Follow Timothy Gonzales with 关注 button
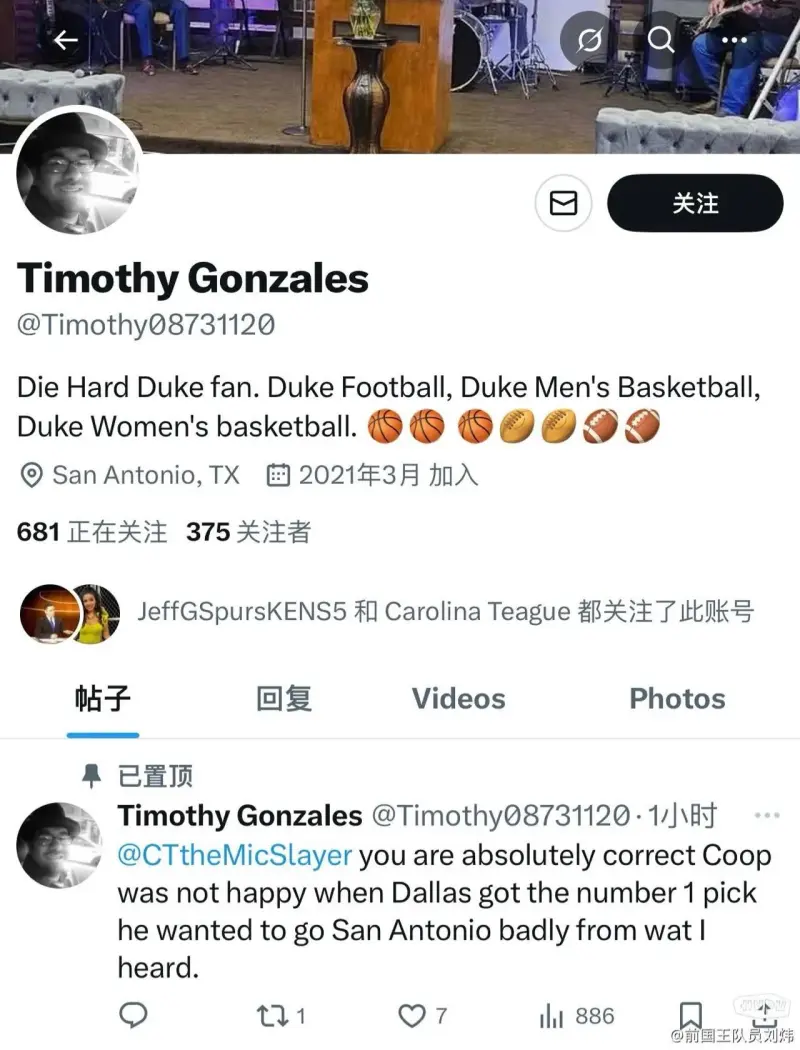 point(695,203)
